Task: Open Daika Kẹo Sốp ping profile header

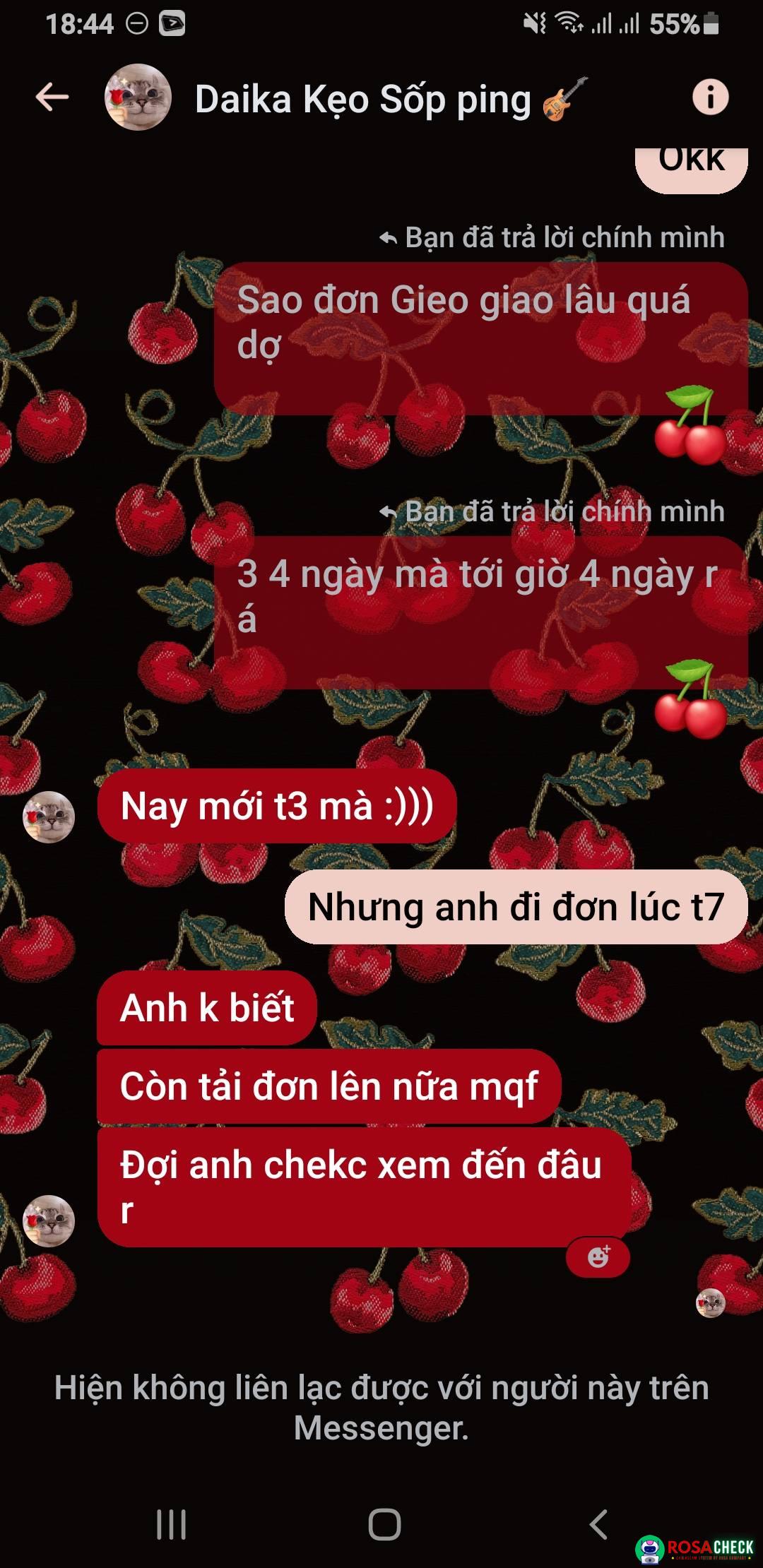Action: click(362, 99)
